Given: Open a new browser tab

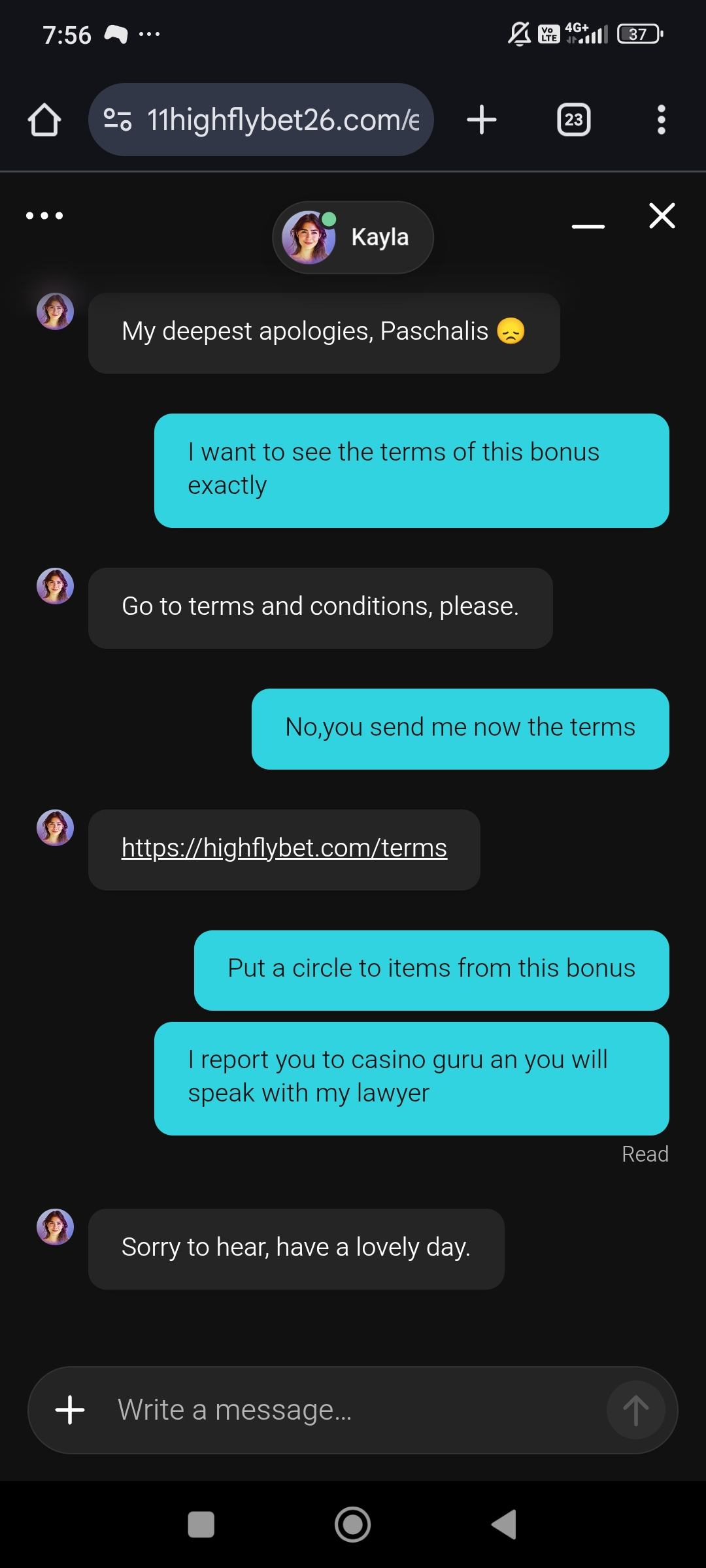Looking at the screenshot, I should click(482, 120).
